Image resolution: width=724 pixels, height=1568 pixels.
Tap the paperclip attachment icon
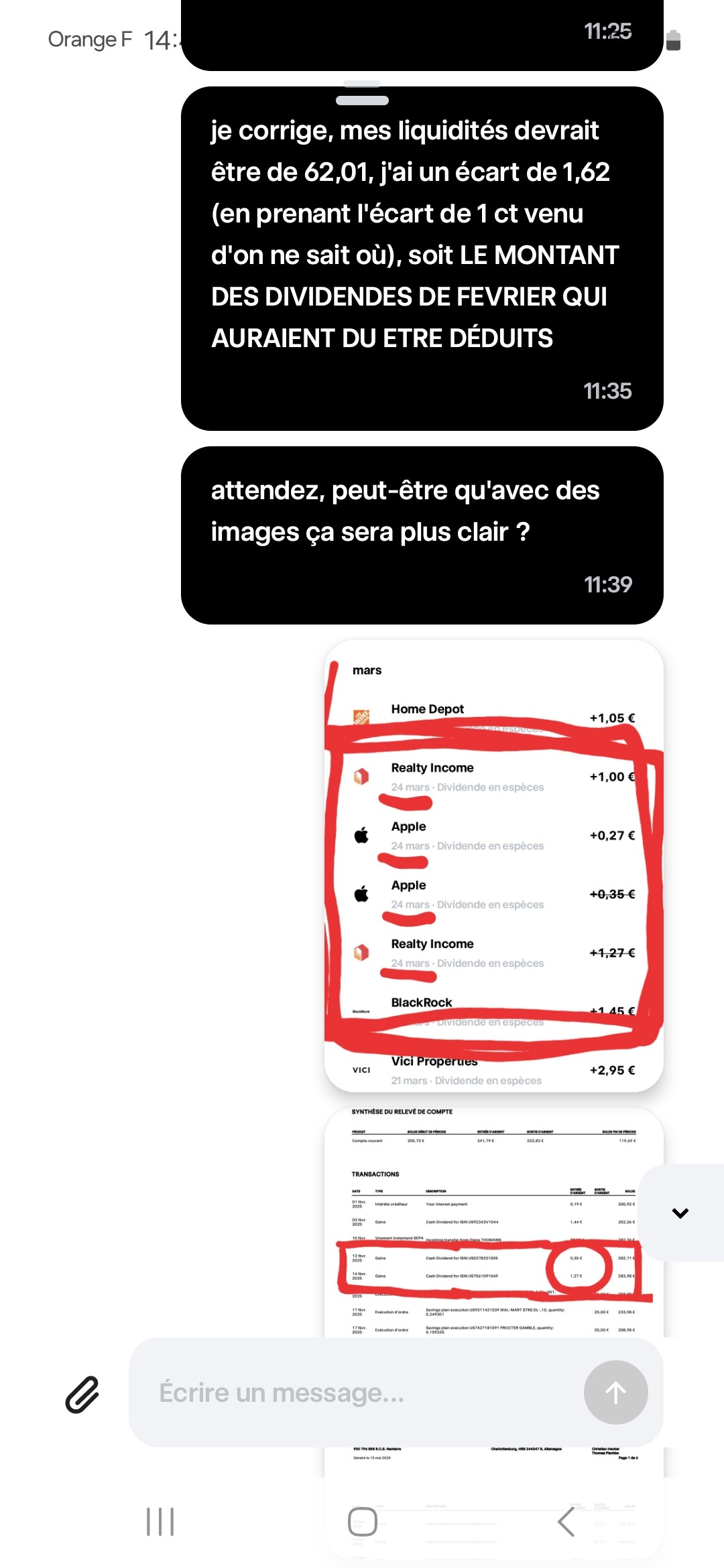tap(82, 1394)
